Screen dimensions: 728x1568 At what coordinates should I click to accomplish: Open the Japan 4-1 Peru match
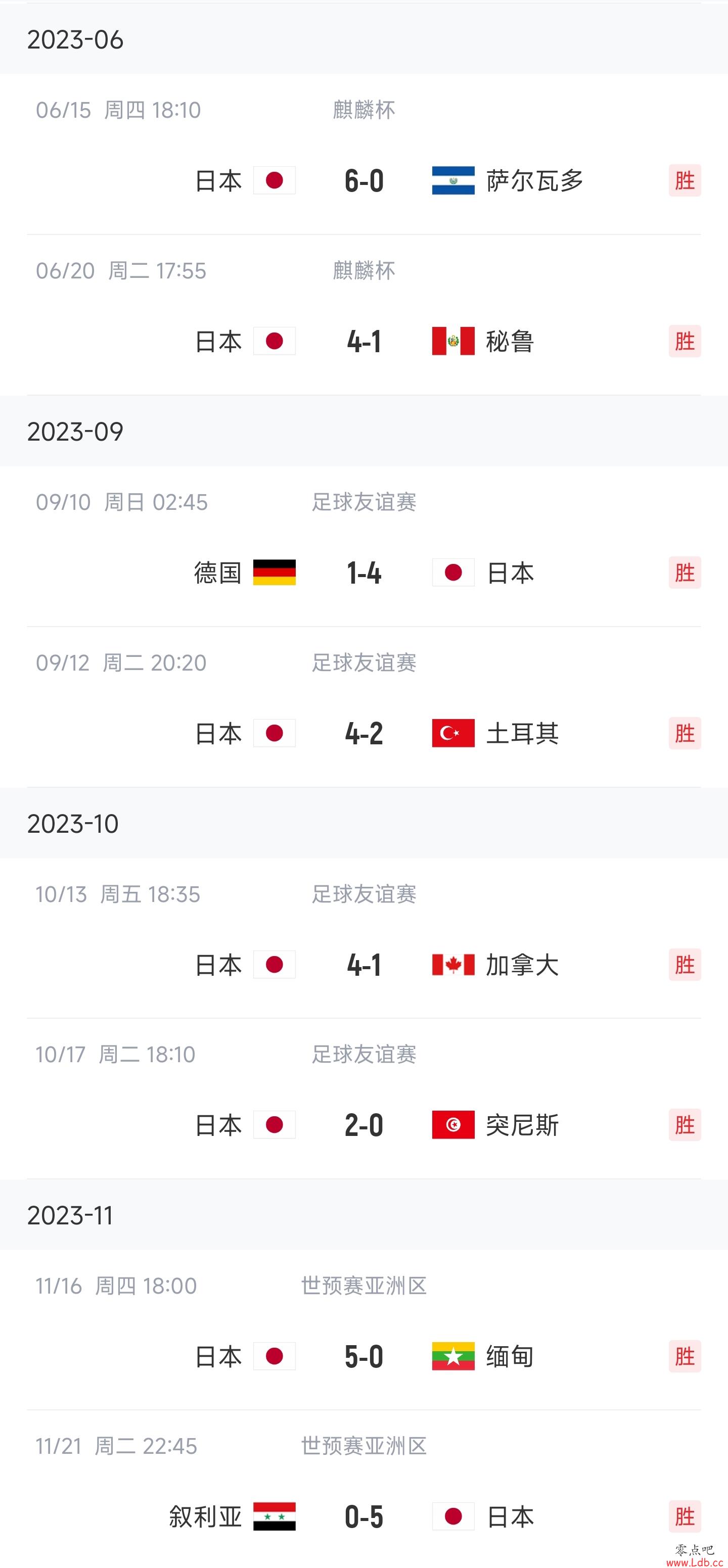click(x=363, y=315)
